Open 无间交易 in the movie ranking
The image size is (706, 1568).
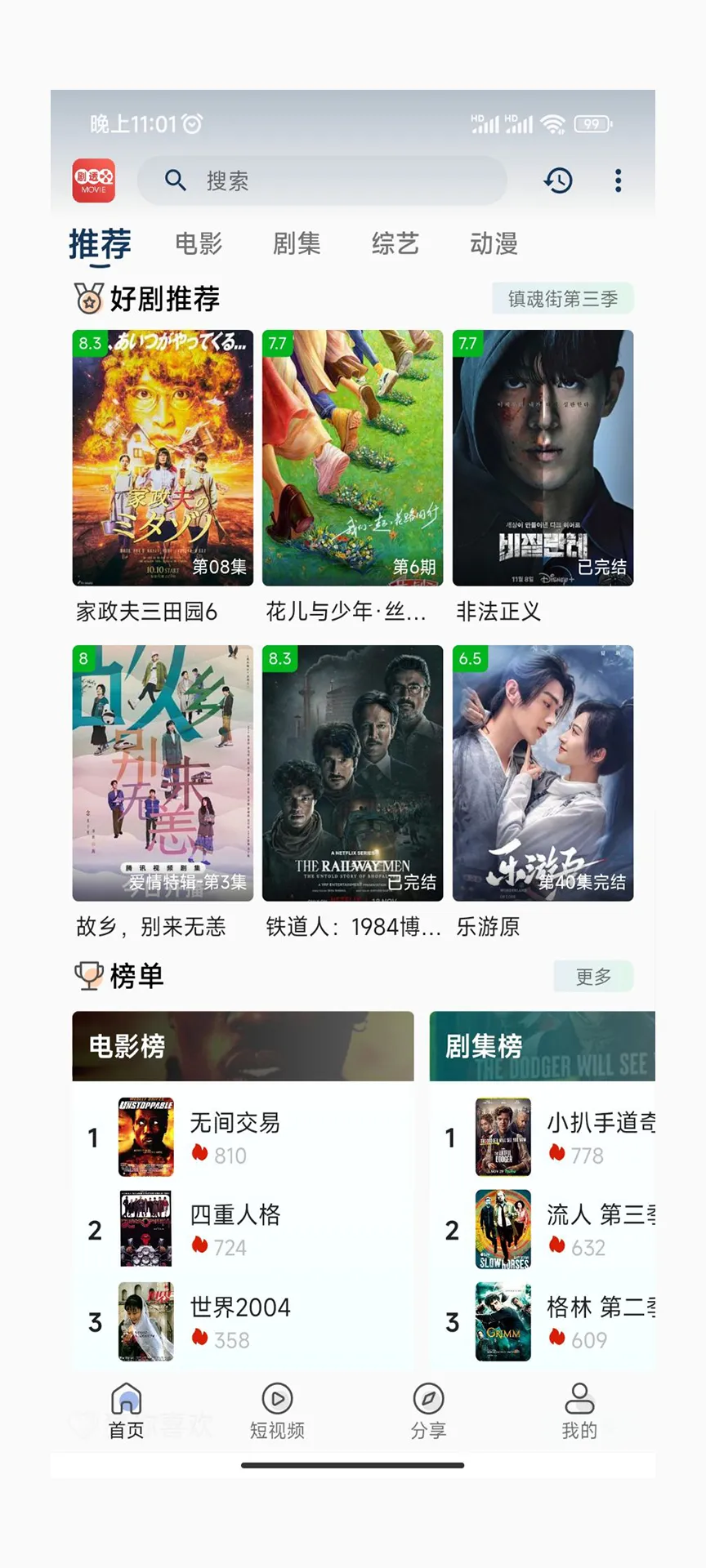point(235,1136)
